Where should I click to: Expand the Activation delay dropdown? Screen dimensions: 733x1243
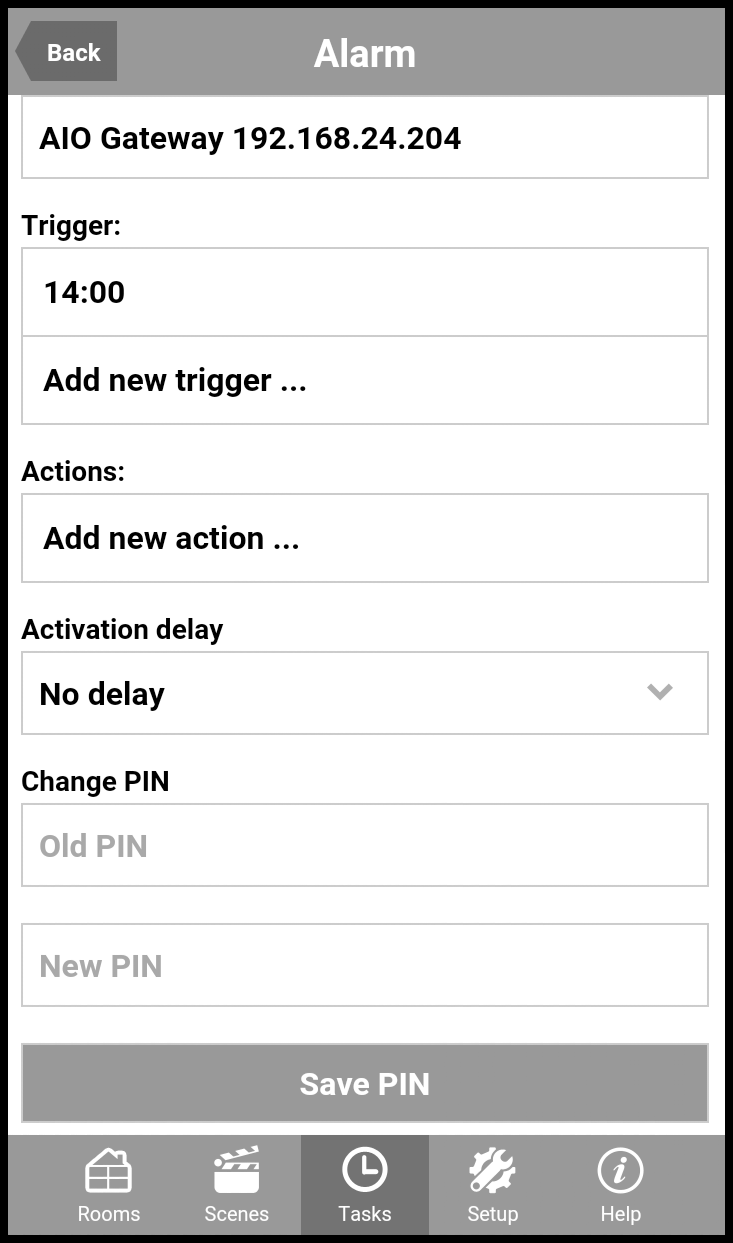click(364, 693)
